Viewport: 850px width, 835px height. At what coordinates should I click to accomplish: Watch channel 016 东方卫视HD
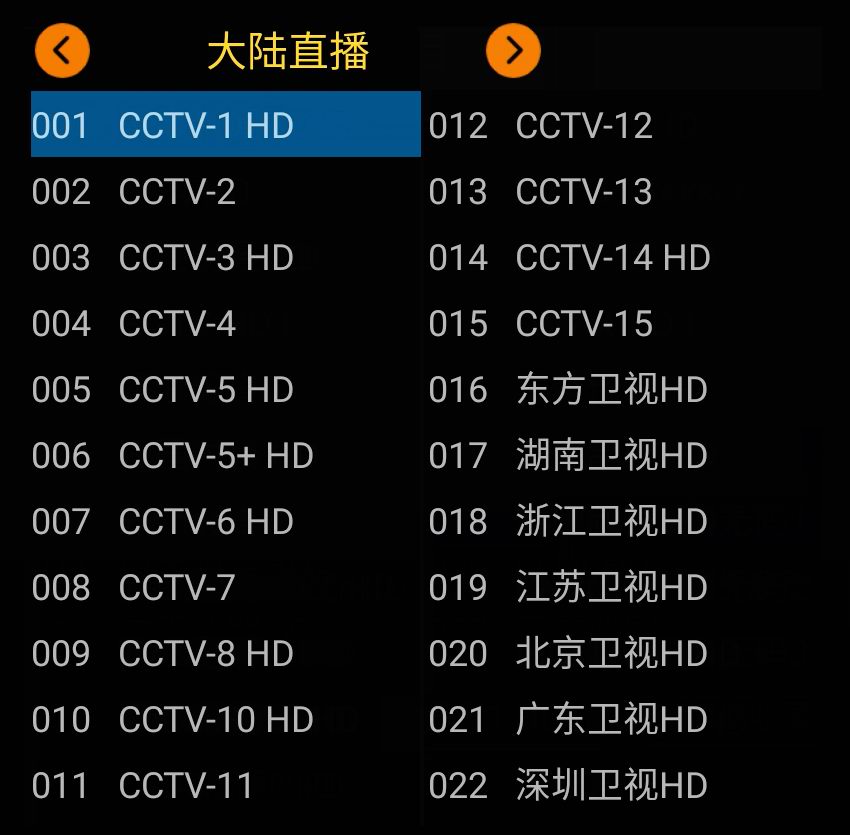(620, 390)
